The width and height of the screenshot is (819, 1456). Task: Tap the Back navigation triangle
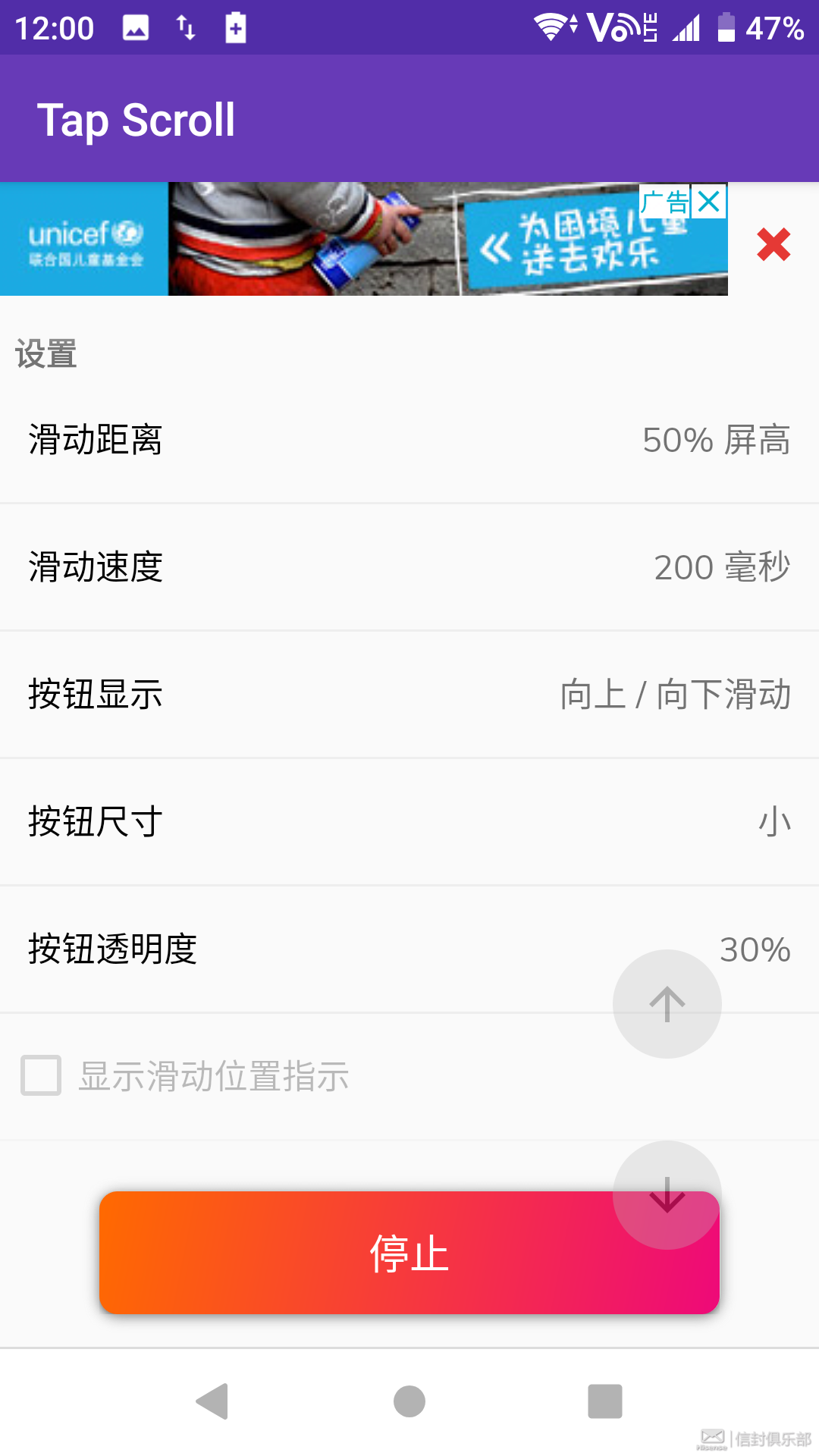point(212,1401)
